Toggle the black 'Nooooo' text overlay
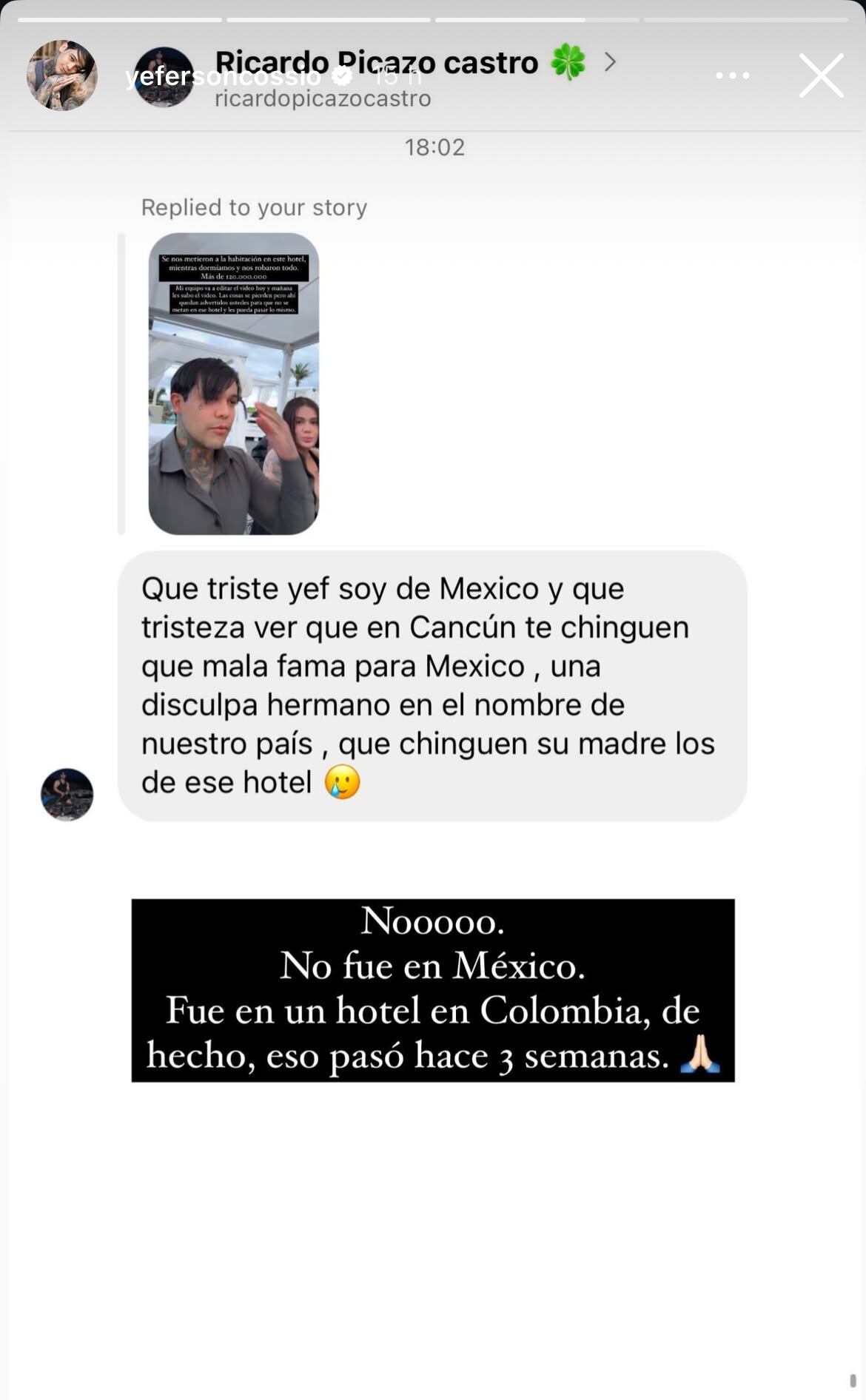Image resolution: width=866 pixels, height=1400 pixels. pos(433,990)
